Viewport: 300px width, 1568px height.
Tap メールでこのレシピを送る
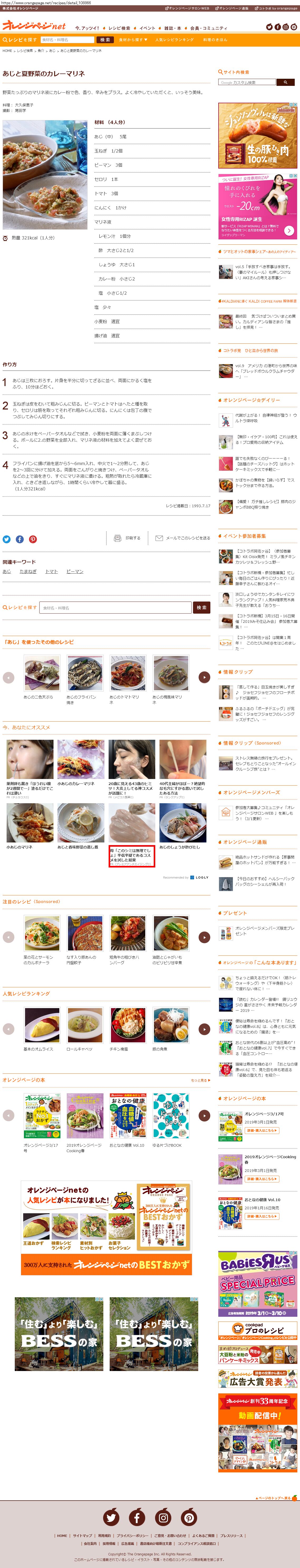183,538
